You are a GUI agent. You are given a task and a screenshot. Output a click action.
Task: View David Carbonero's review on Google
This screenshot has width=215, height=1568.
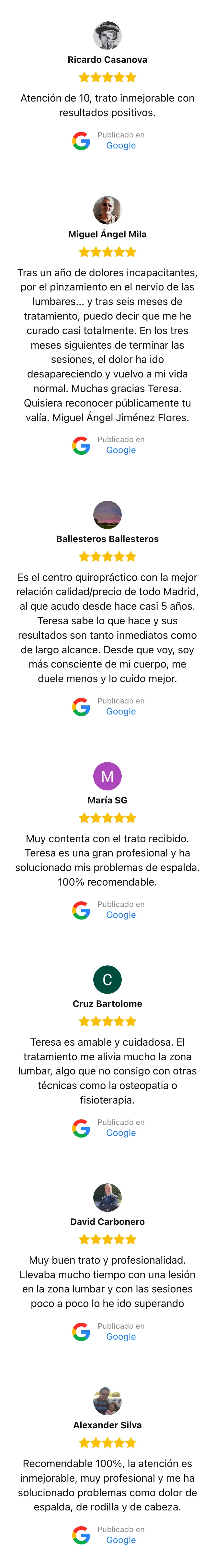click(x=120, y=1337)
